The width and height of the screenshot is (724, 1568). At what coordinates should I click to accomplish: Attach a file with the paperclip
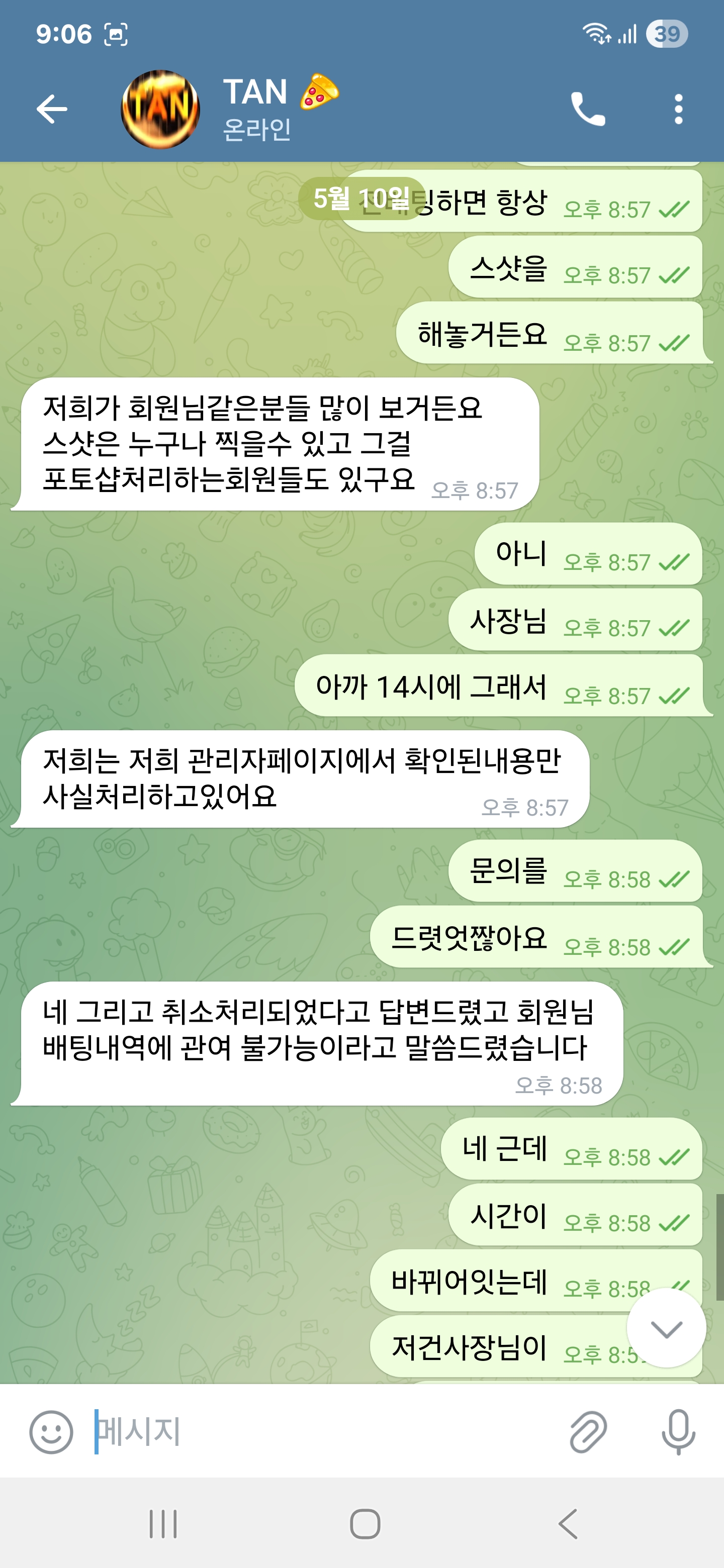tap(588, 1432)
